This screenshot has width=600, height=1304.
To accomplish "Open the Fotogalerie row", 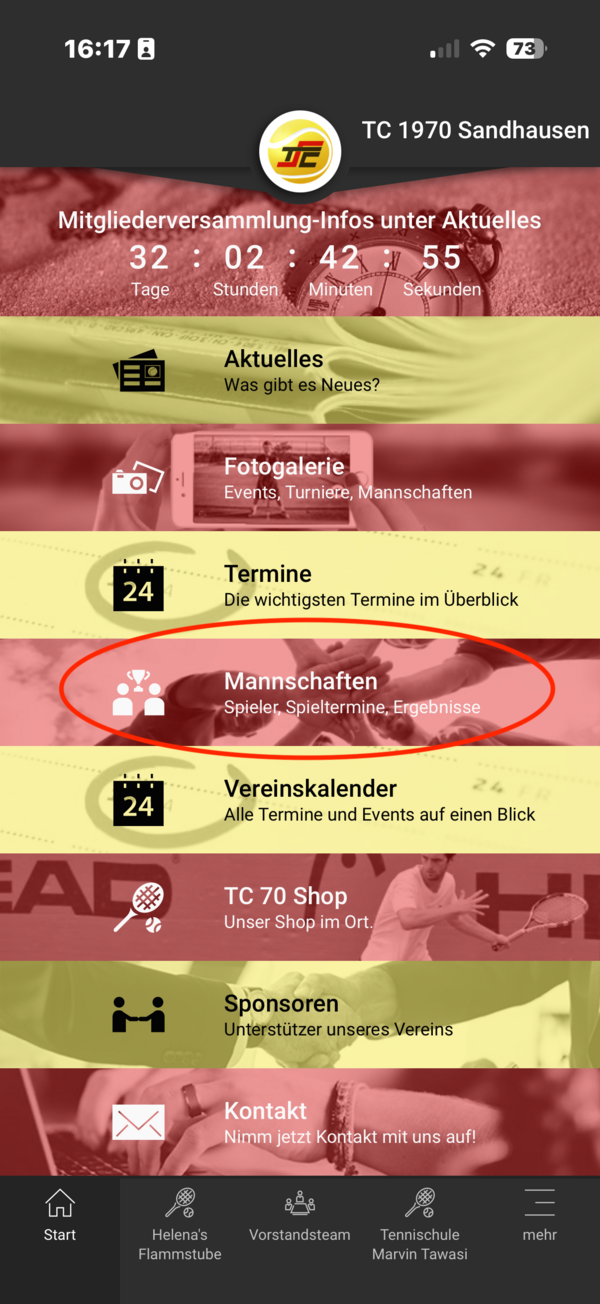I will click(x=300, y=478).
